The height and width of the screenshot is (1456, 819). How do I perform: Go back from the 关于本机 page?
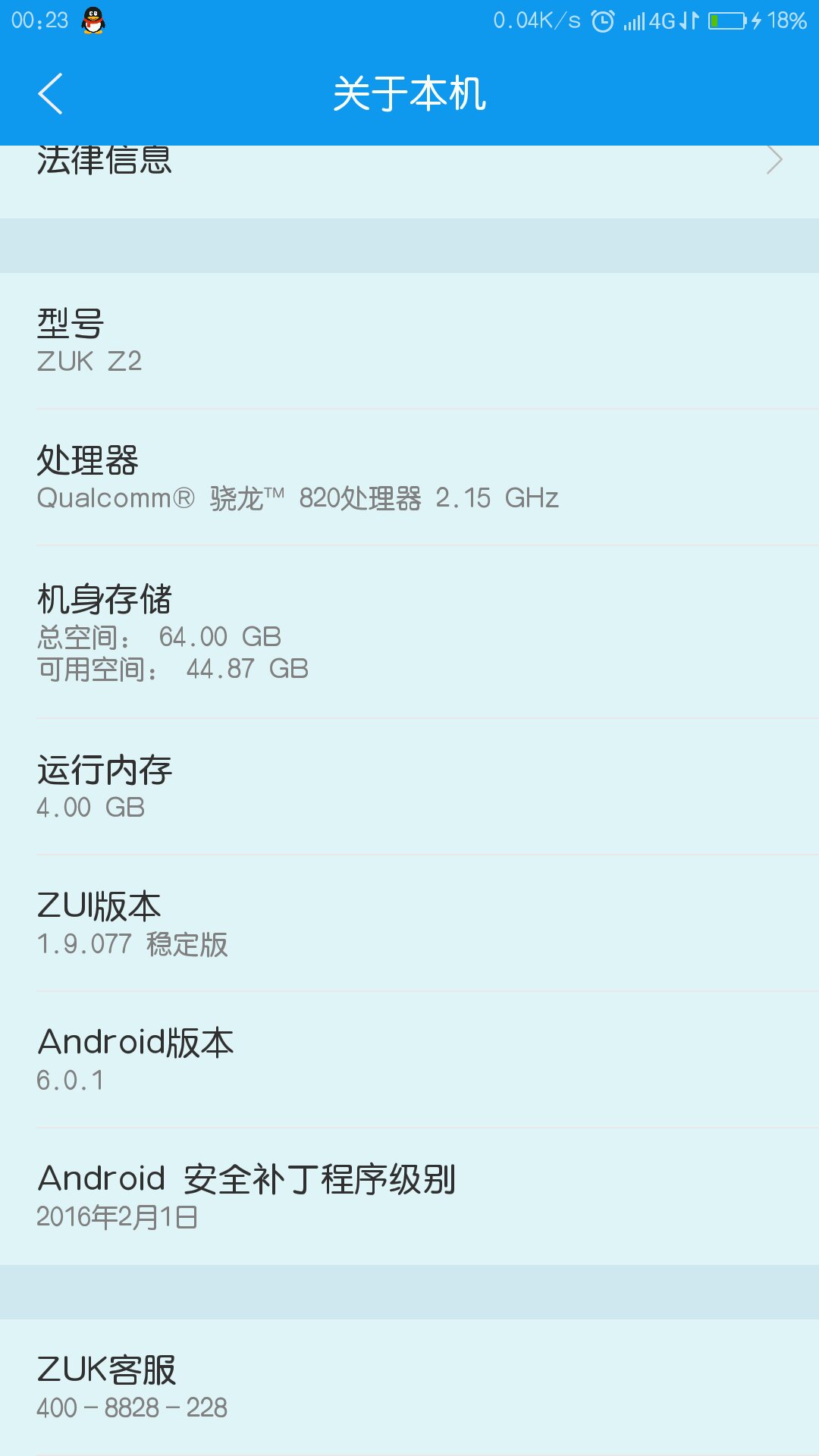tap(50, 94)
